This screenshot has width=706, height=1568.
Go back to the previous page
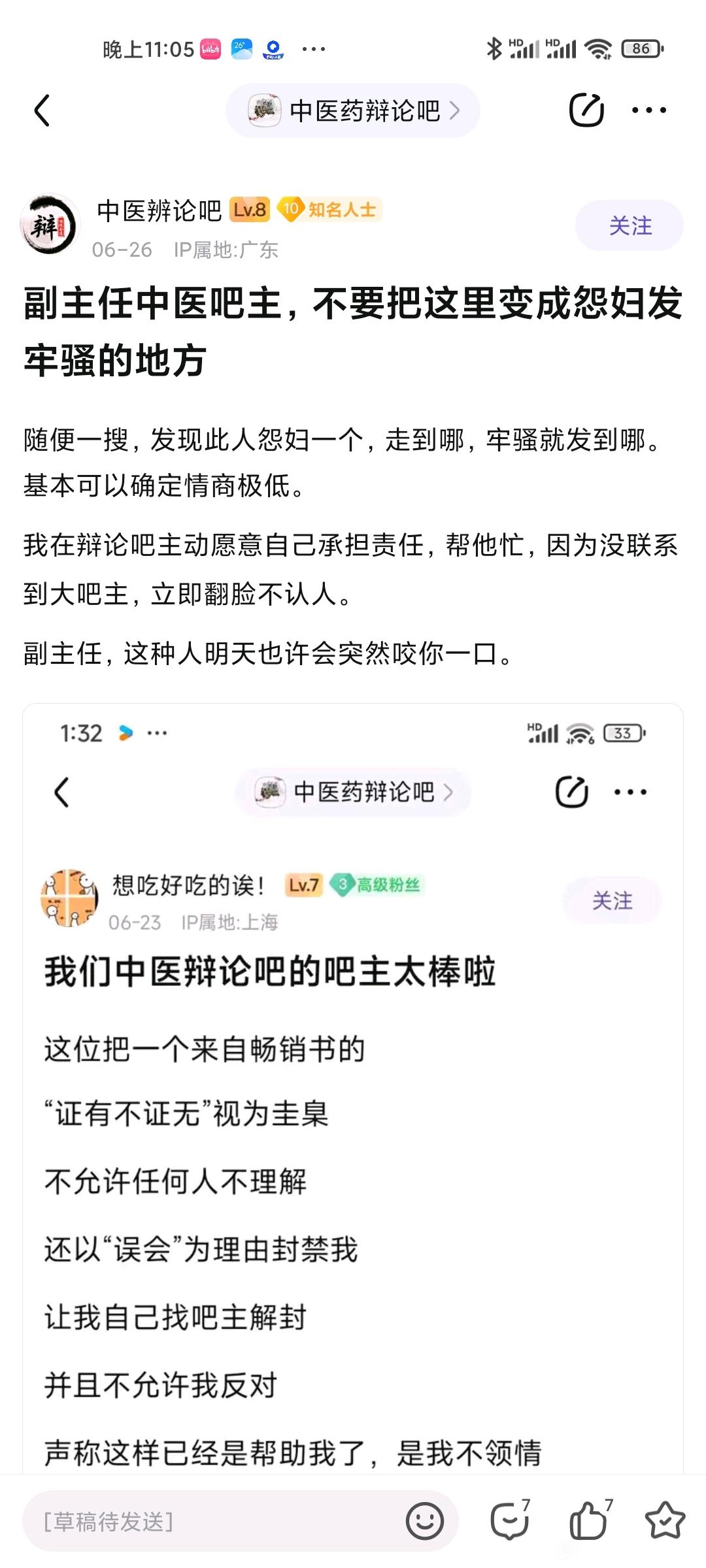(42, 110)
